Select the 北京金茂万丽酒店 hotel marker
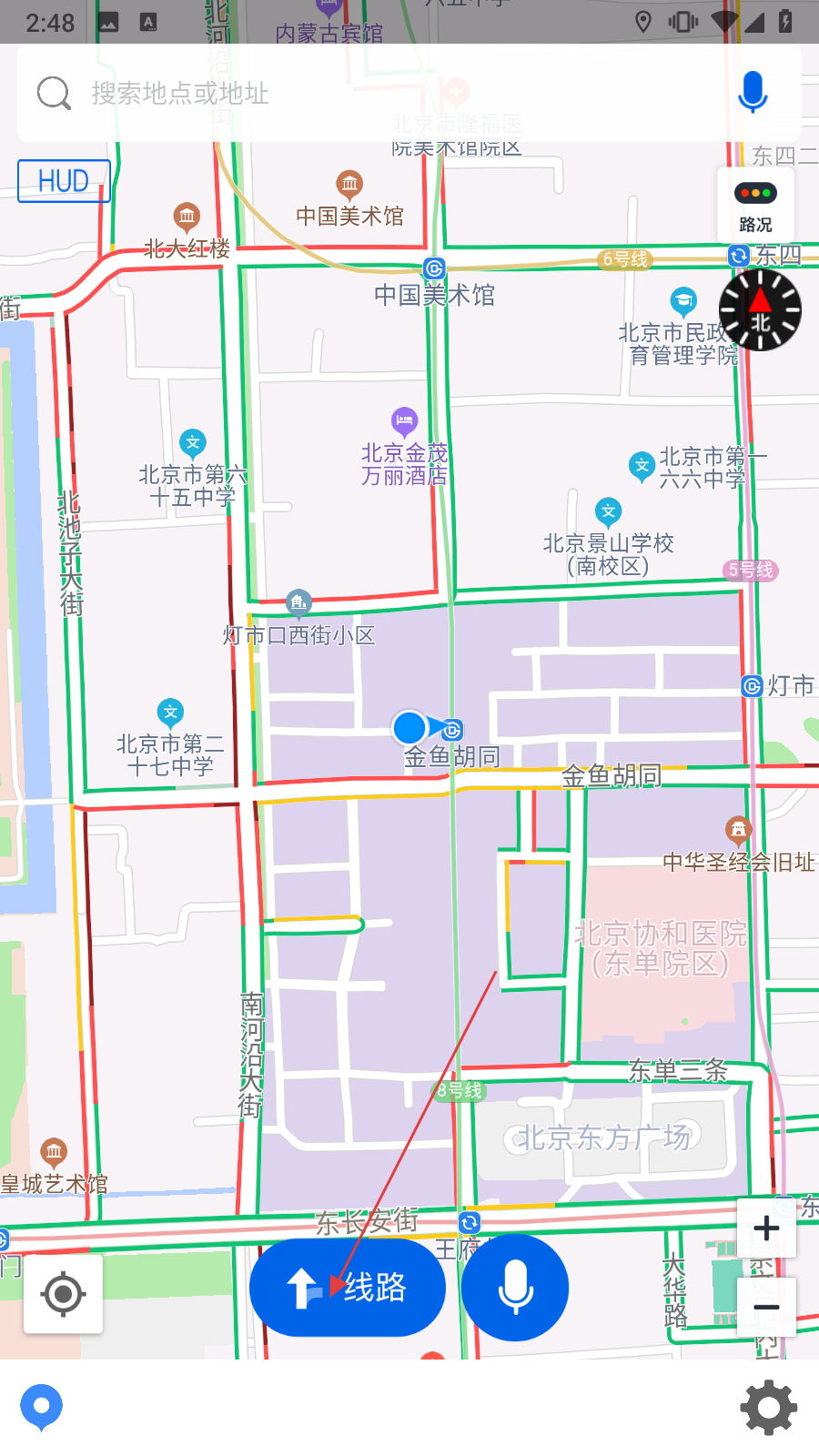 point(404,421)
